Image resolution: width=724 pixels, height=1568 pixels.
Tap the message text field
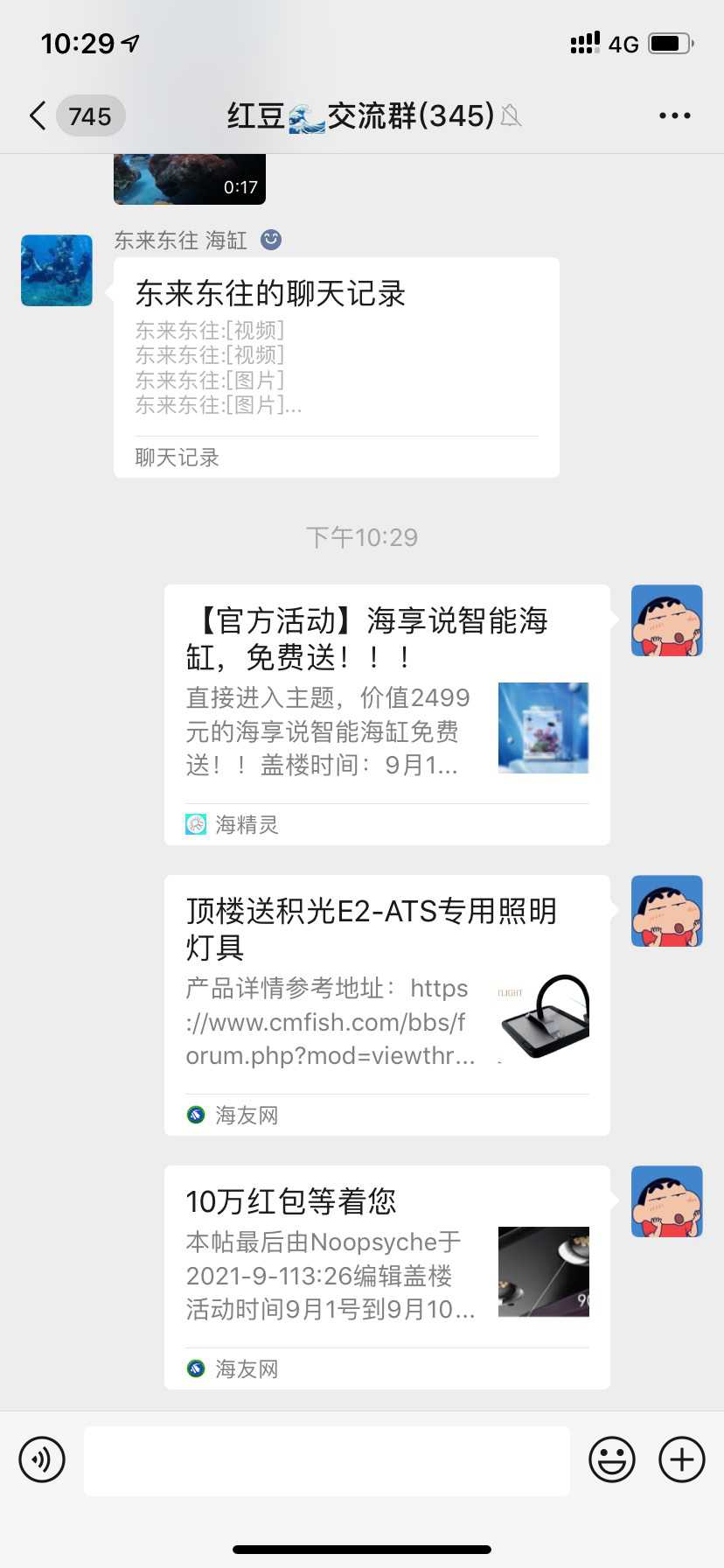326,1459
